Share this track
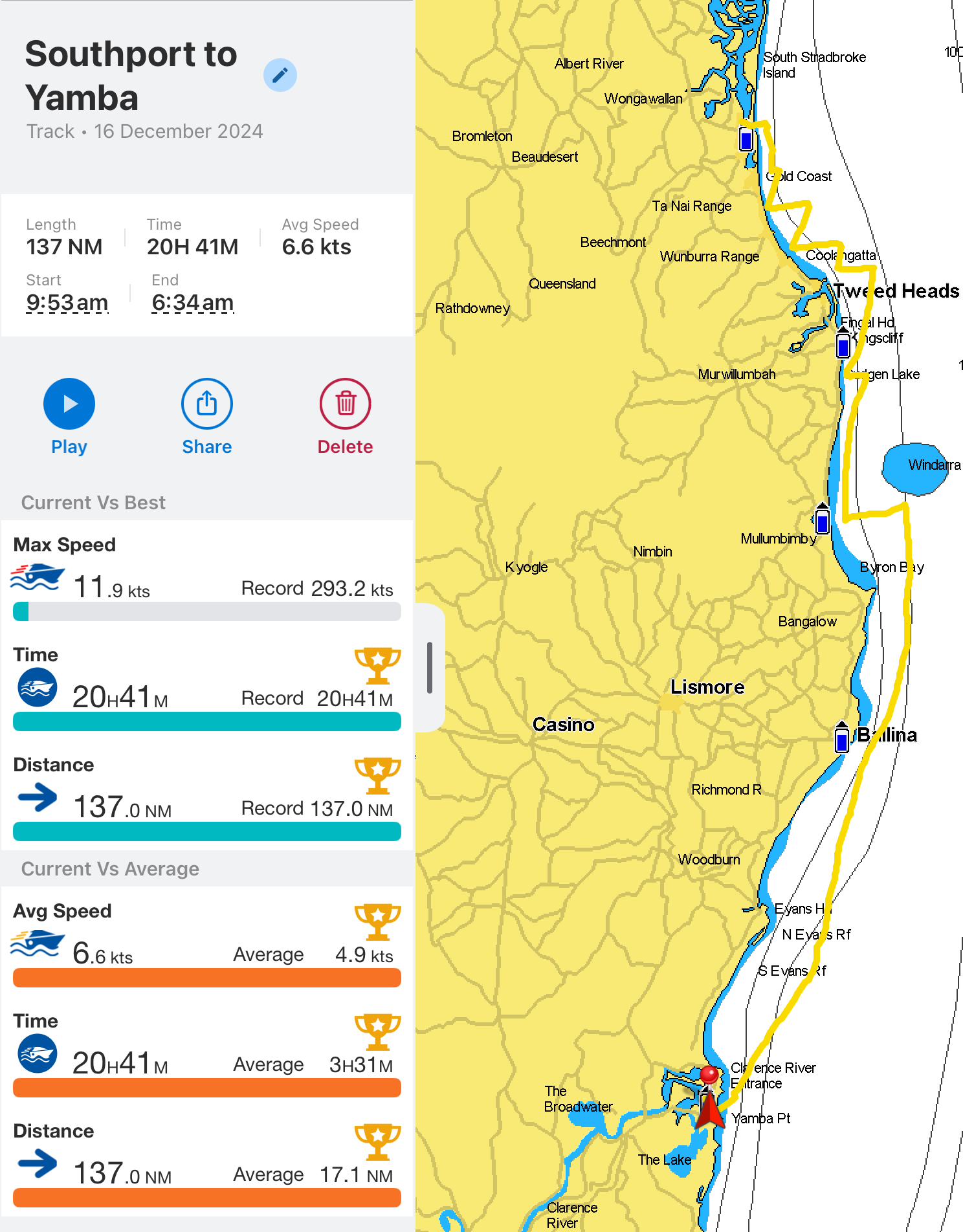The image size is (963, 1232). [207, 404]
